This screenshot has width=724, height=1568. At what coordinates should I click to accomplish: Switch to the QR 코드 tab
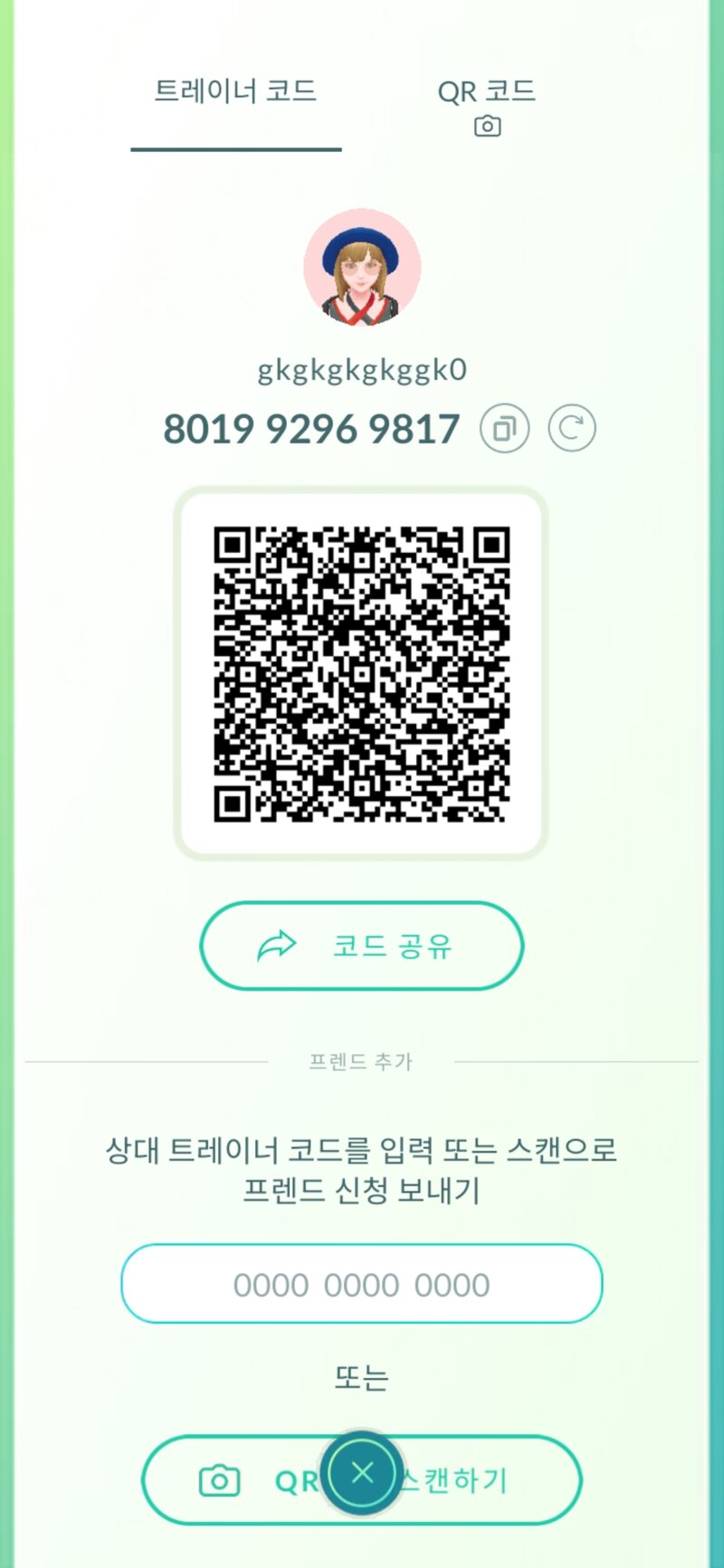[x=487, y=105]
